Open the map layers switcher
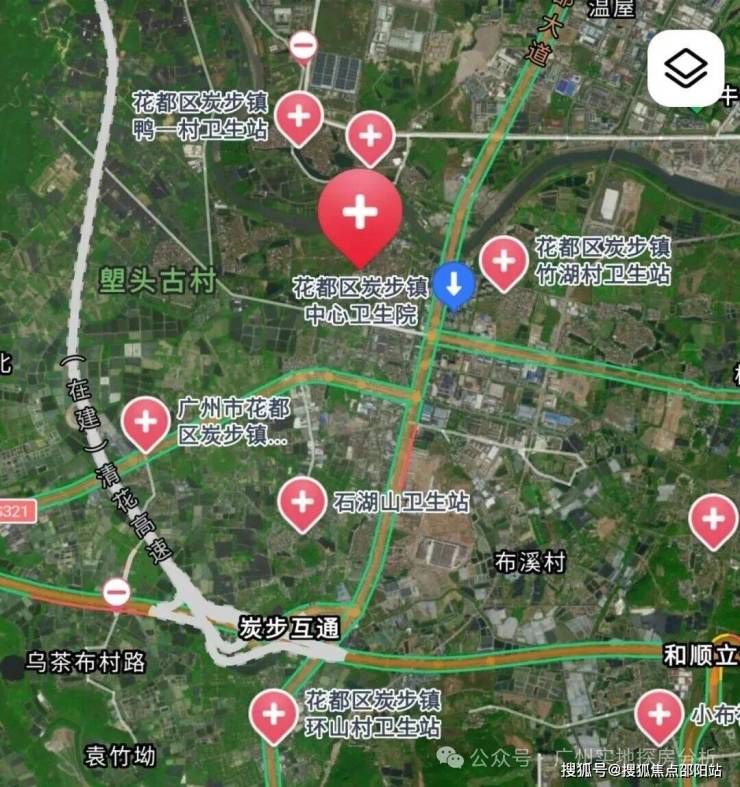This screenshot has height=787, width=740. click(x=686, y=68)
